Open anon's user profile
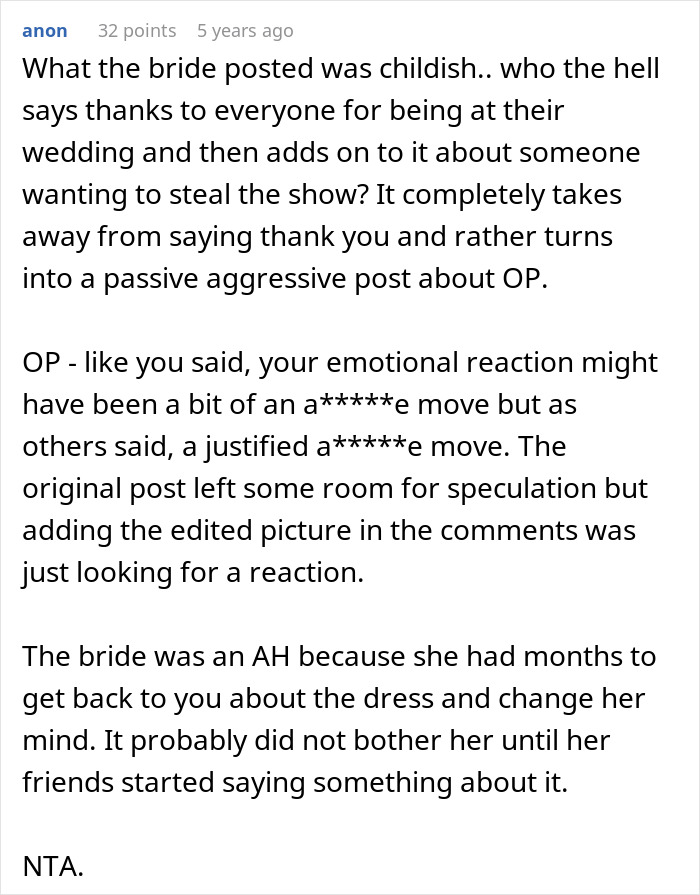This screenshot has height=895, width=700. pos(44,31)
